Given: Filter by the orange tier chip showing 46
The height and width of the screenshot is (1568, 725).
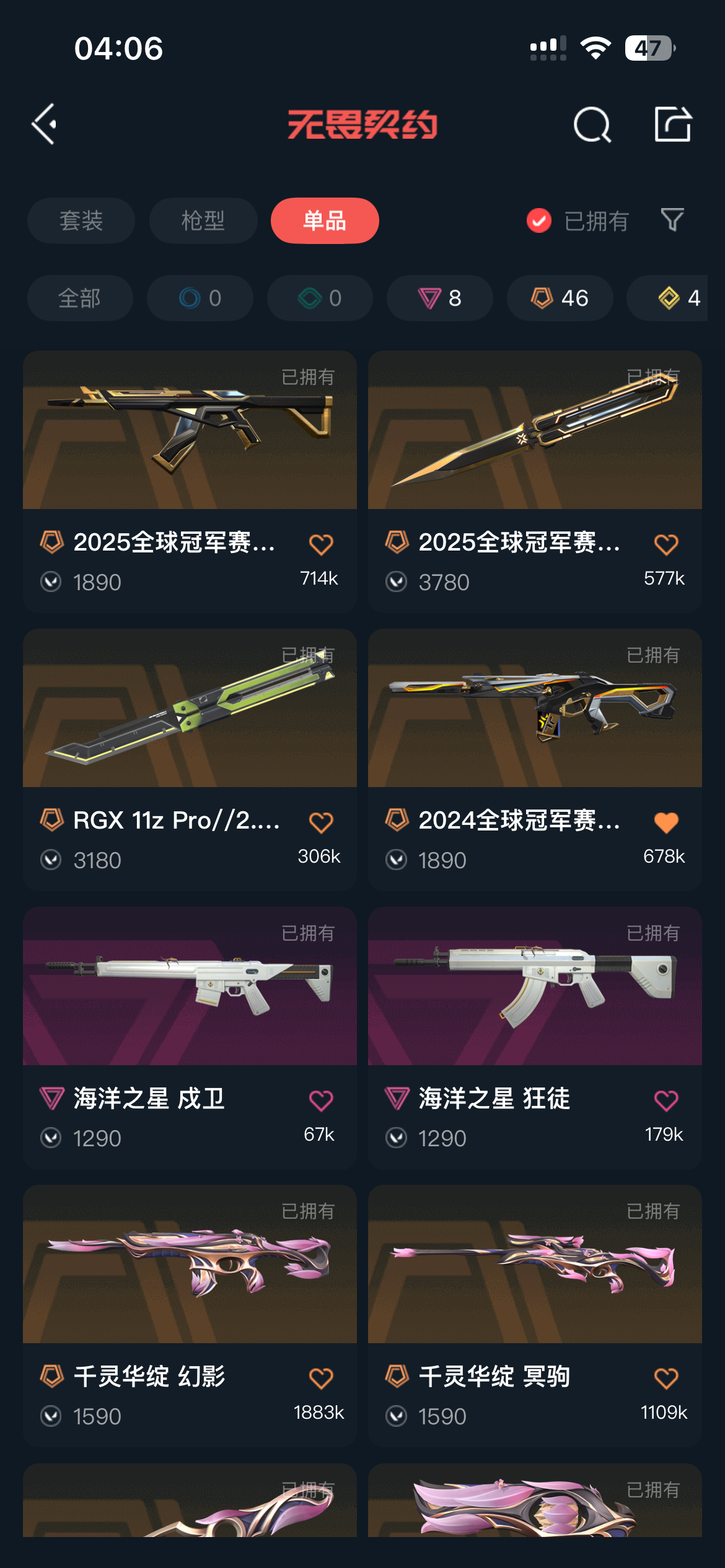Looking at the screenshot, I should (x=560, y=298).
